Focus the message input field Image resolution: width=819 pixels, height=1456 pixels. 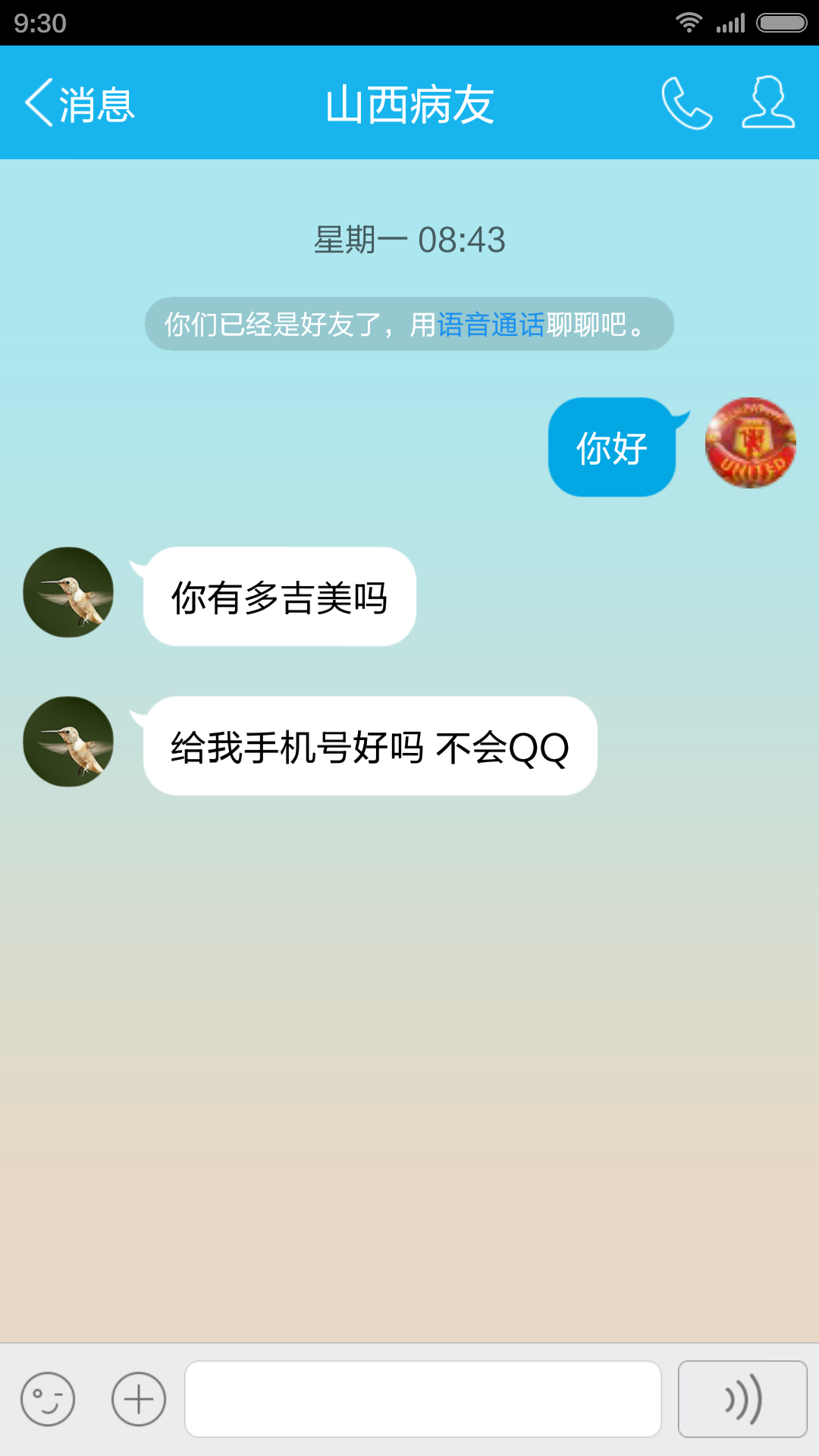tap(423, 1399)
